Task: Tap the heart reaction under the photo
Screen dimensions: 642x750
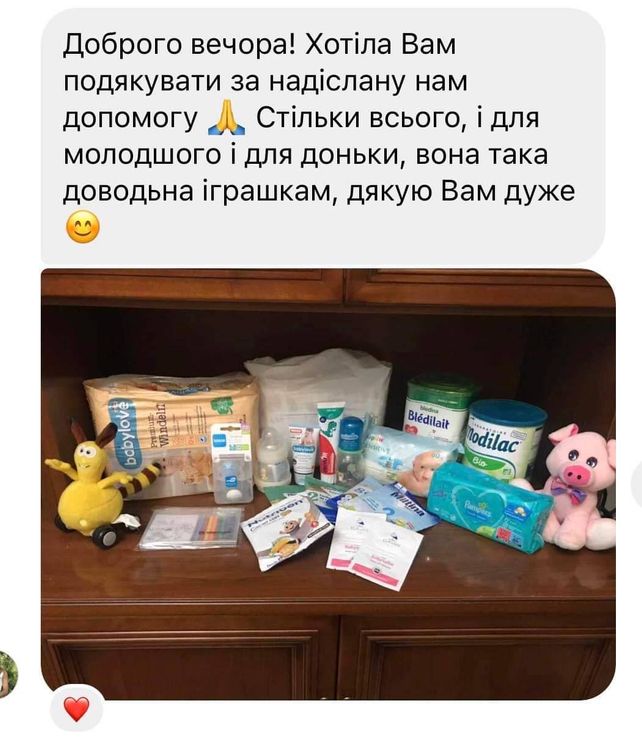Action: [77, 709]
